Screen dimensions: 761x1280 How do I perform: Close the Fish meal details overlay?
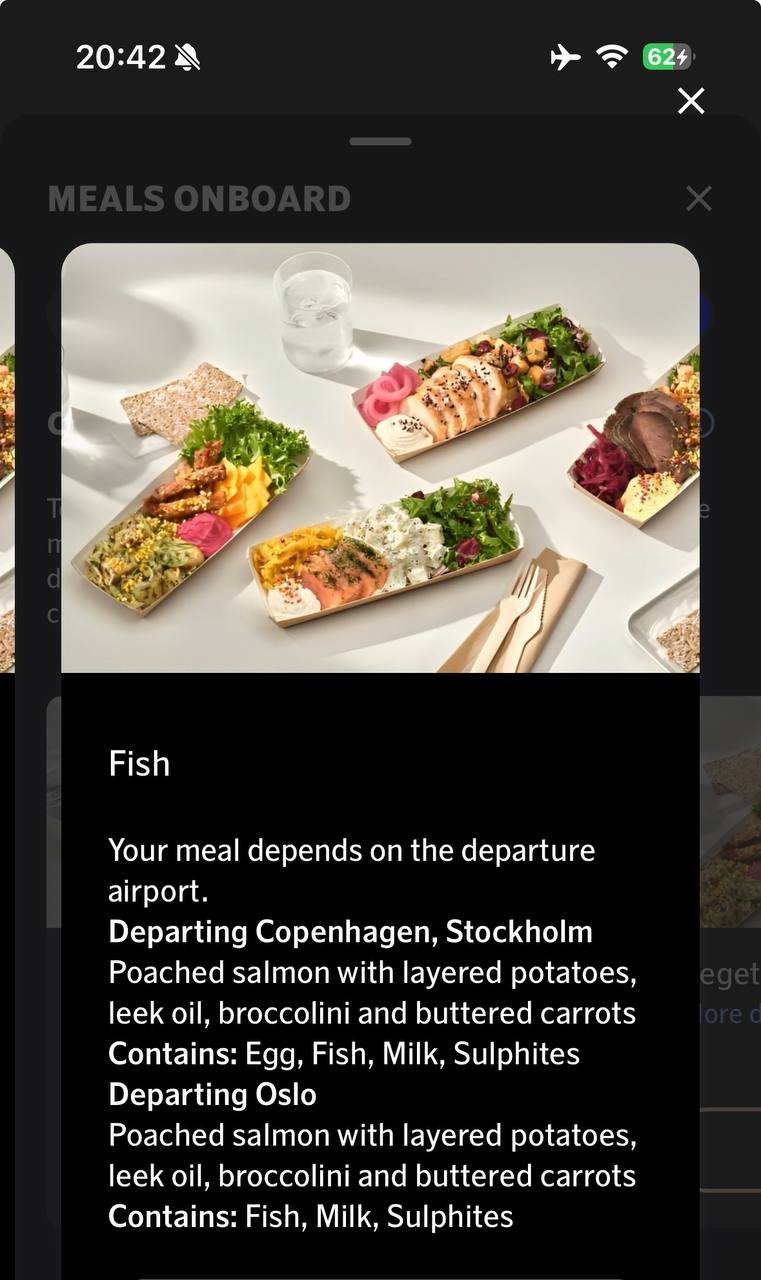click(x=691, y=101)
